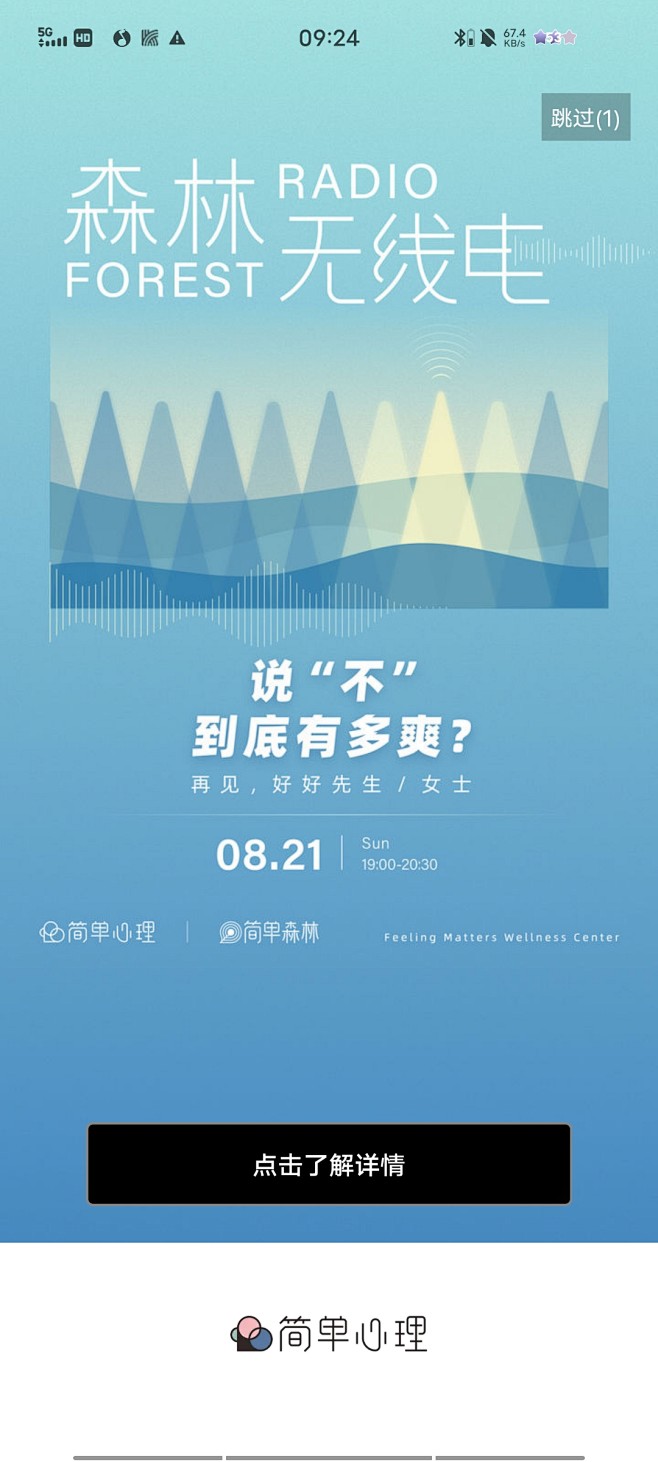Open the 森林无线电 event poster
The image size is (658, 1462).
coord(329,621)
